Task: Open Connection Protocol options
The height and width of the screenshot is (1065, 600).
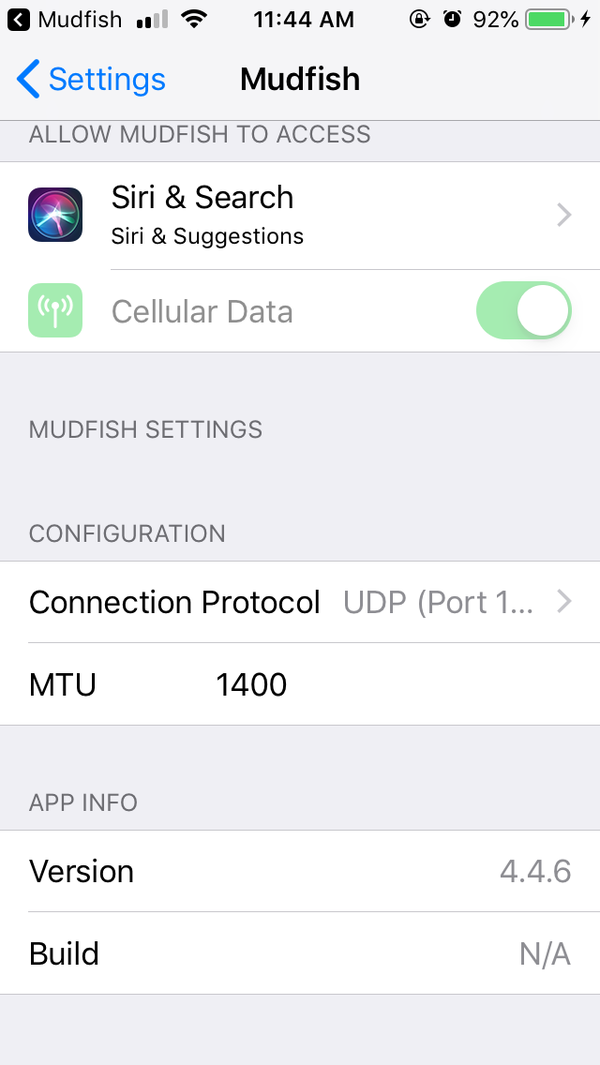Action: point(300,602)
